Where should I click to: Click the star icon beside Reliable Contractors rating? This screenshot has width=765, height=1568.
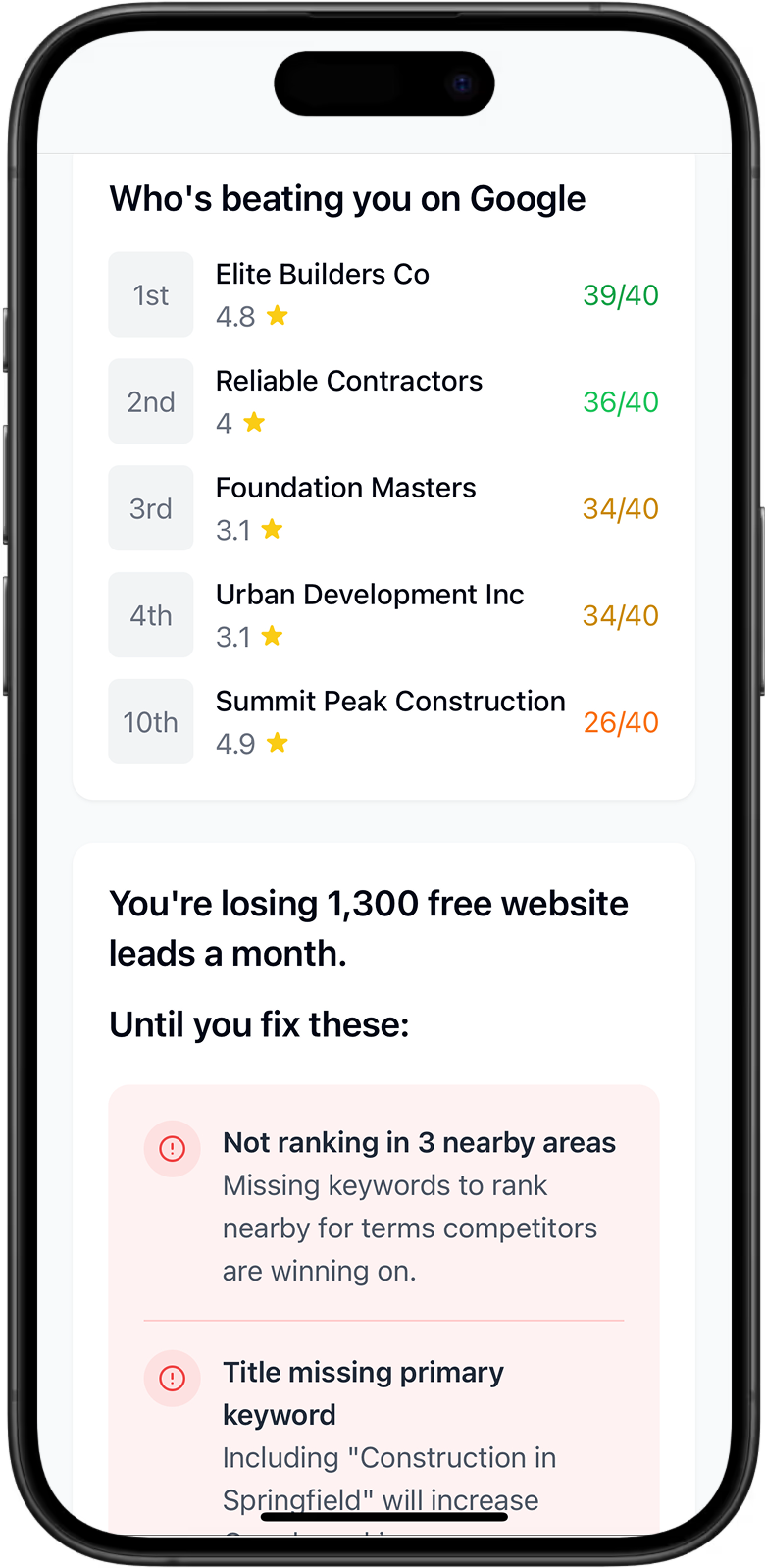pos(254,422)
